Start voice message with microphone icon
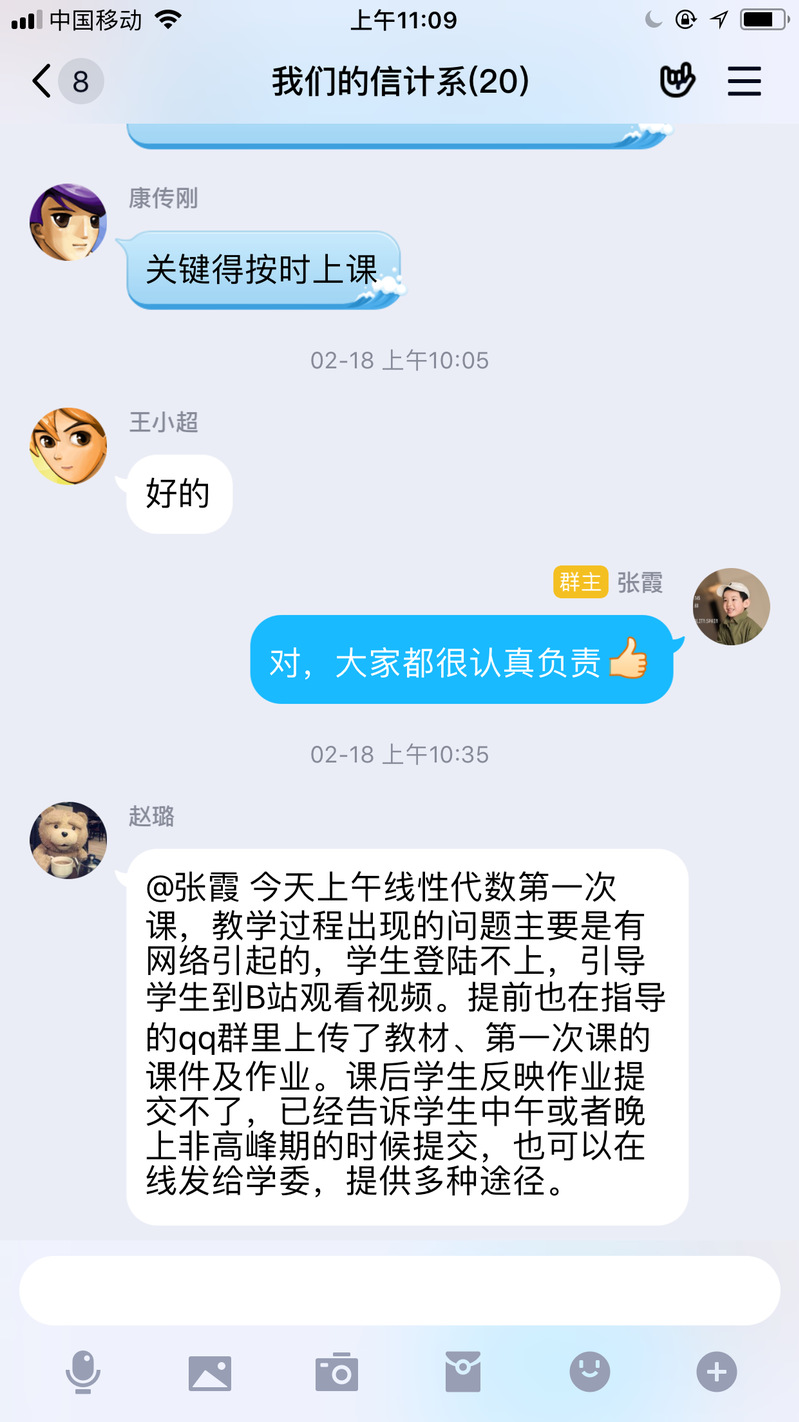 tap(83, 1372)
